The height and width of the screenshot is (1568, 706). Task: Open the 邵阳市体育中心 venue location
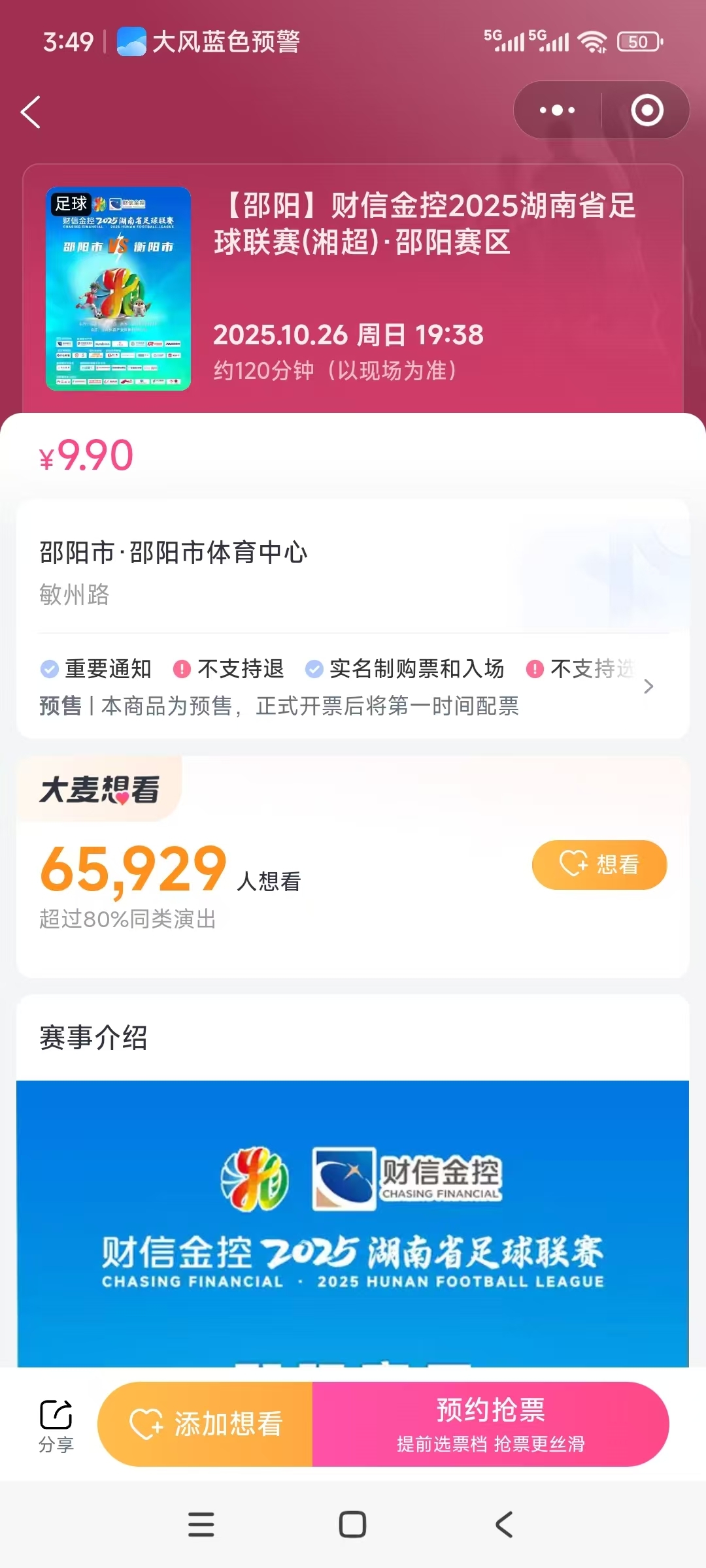click(x=173, y=553)
